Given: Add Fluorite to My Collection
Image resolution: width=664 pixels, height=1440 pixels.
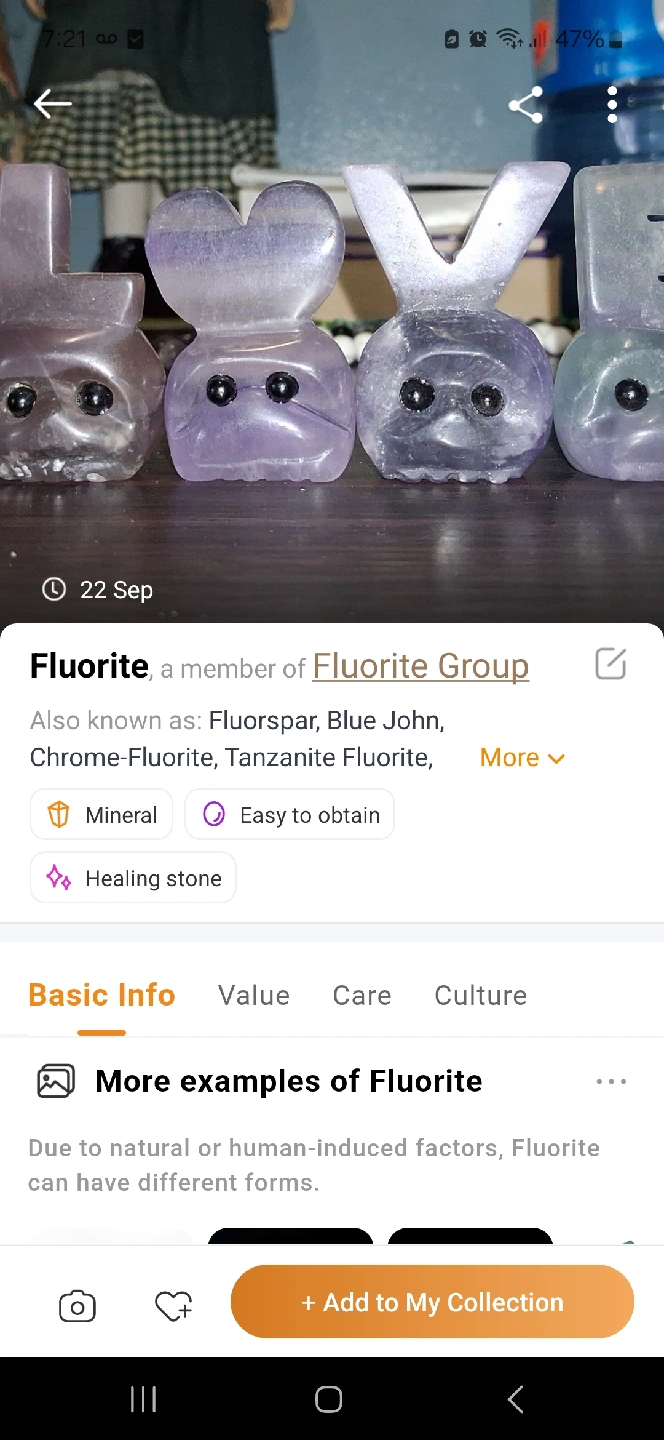Looking at the screenshot, I should 432,1302.
